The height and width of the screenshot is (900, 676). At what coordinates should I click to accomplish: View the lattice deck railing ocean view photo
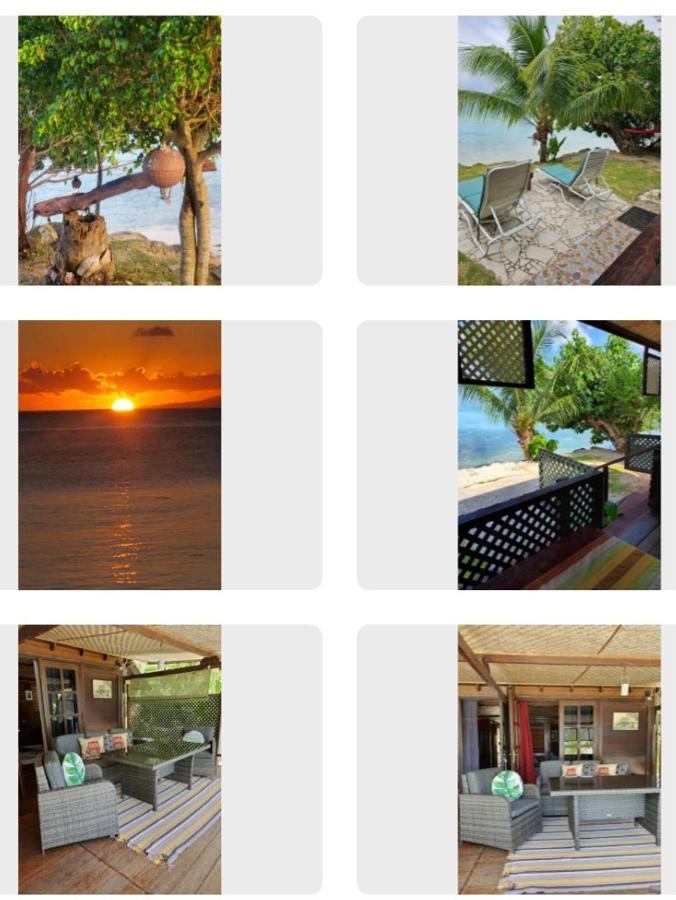558,455
